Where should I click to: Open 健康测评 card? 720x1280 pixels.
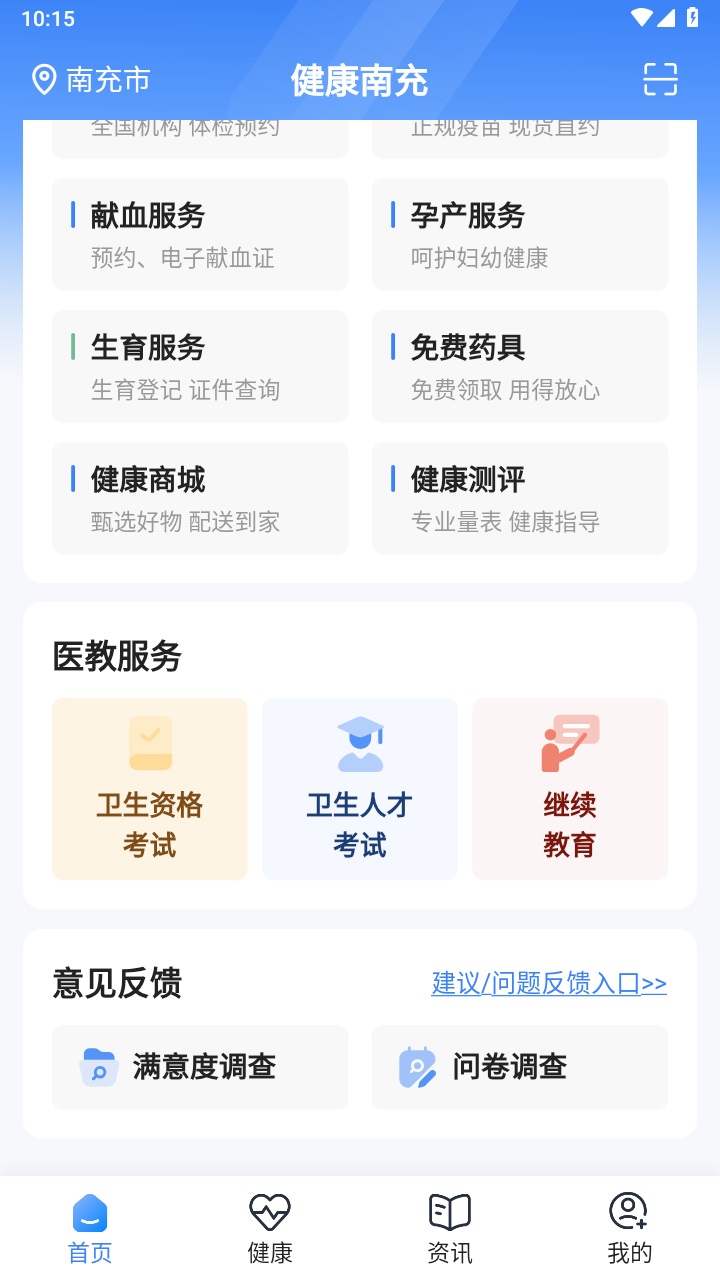pos(520,498)
